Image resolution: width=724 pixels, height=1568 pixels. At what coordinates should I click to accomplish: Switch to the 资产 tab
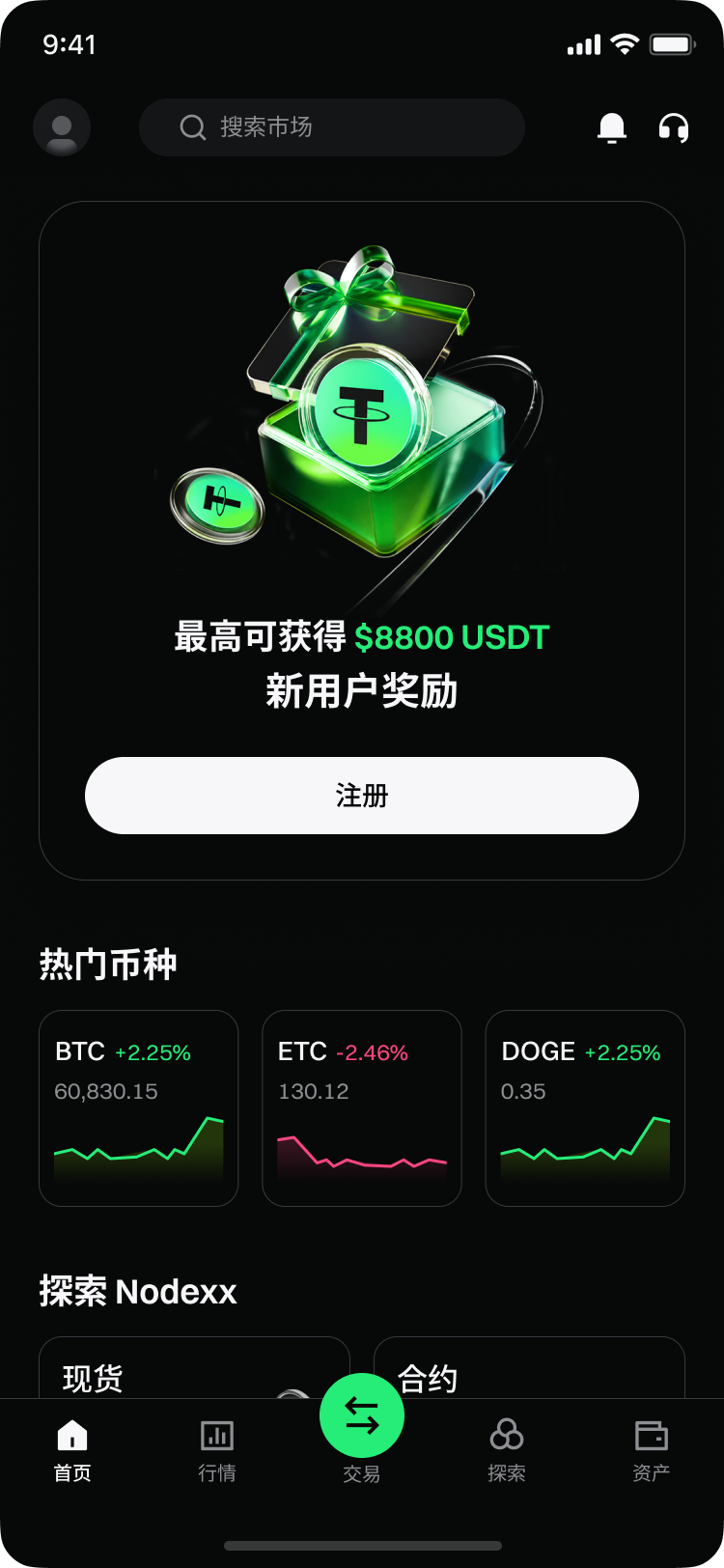652,1450
